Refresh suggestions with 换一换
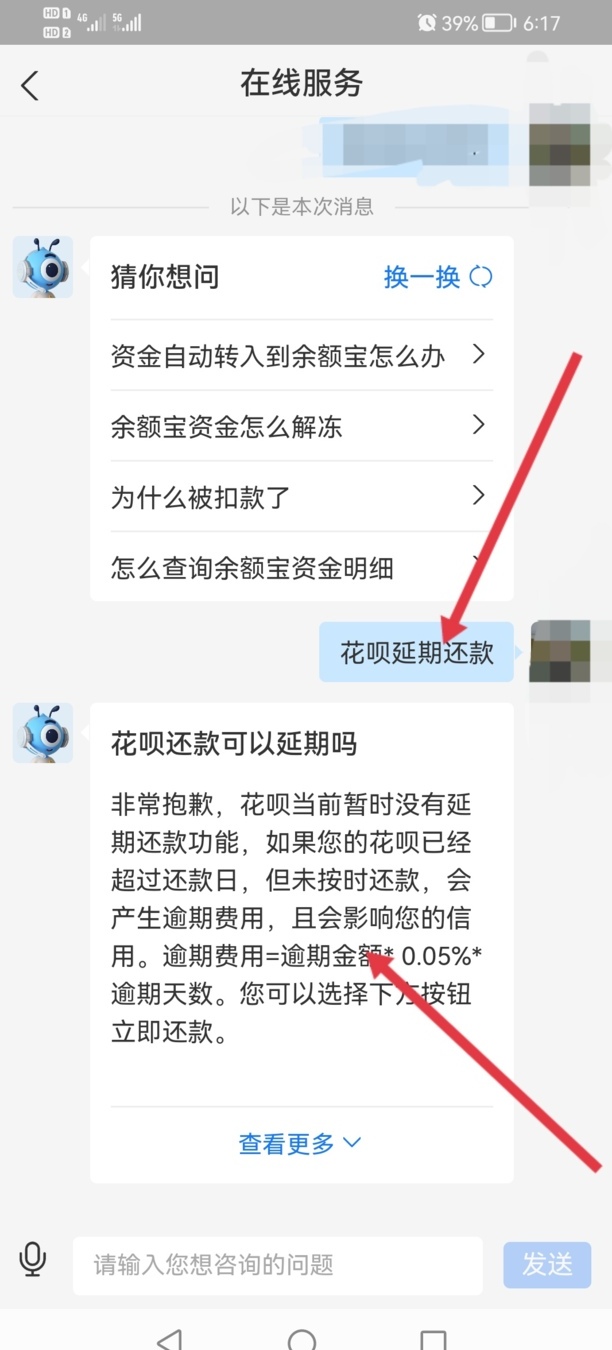The image size is (612, 1350). 438,277
